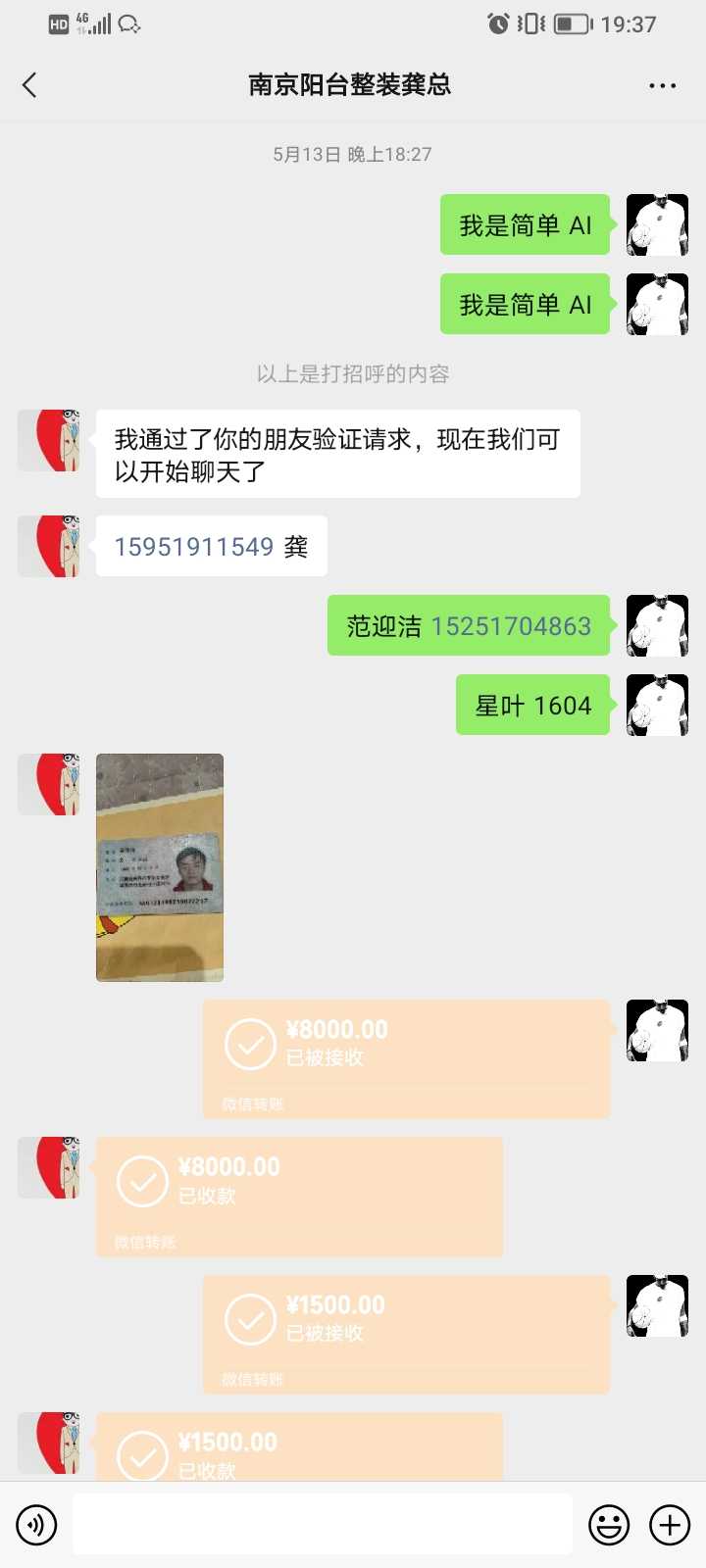
Task: View contact avatar beside friend verification message
Action: (x=49, y=441)
